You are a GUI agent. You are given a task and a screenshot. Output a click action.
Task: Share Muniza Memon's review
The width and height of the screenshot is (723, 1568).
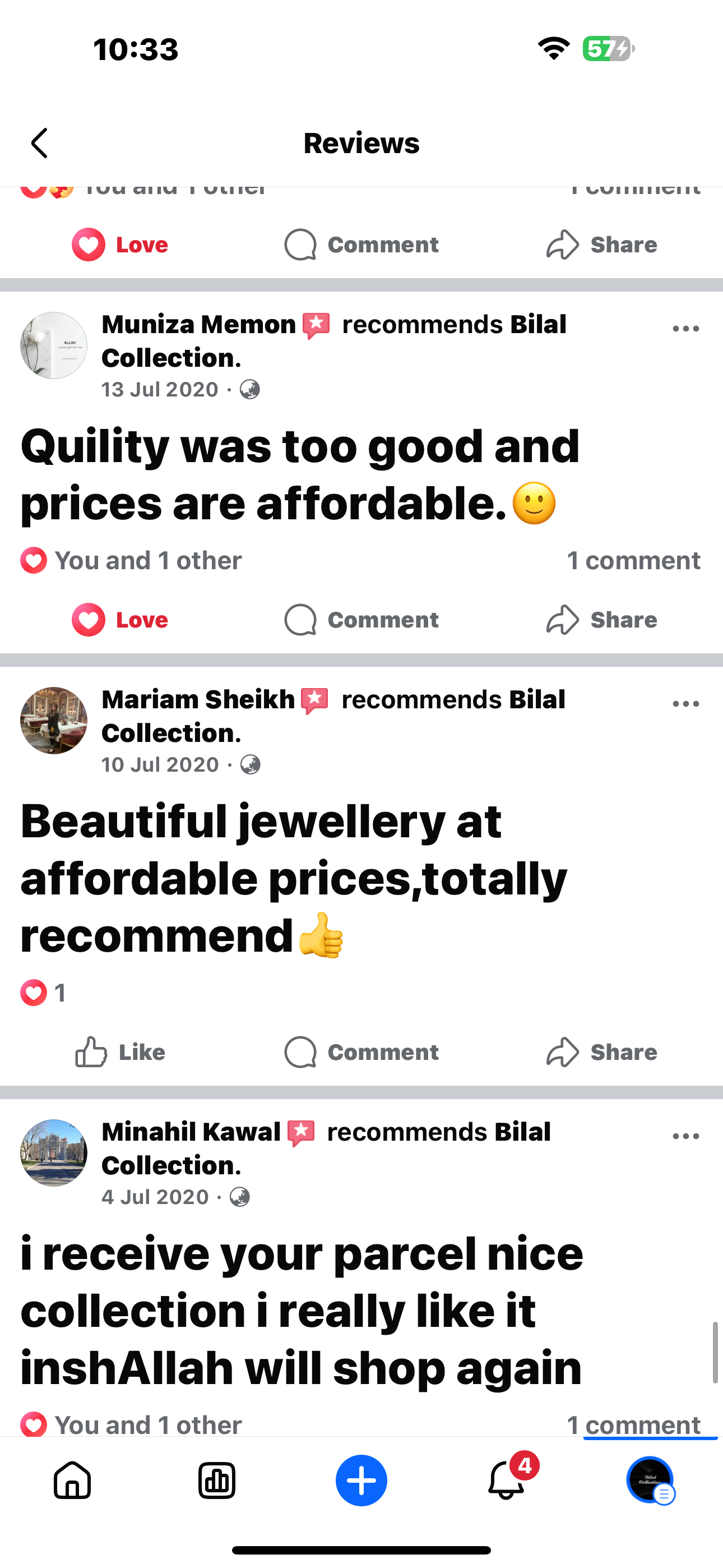pyautogui.click(x=601, y=620)
